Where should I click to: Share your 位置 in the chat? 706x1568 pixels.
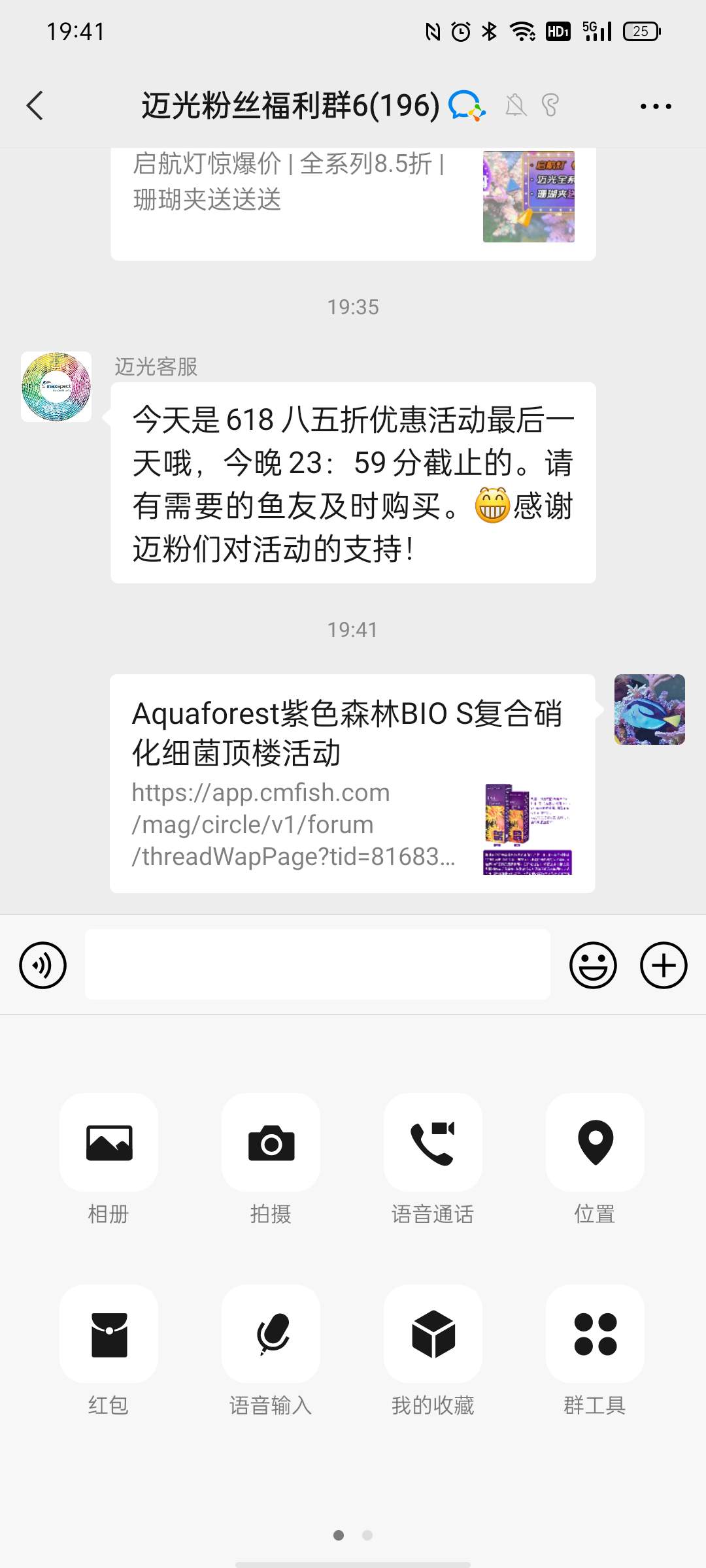[595, 1143]
